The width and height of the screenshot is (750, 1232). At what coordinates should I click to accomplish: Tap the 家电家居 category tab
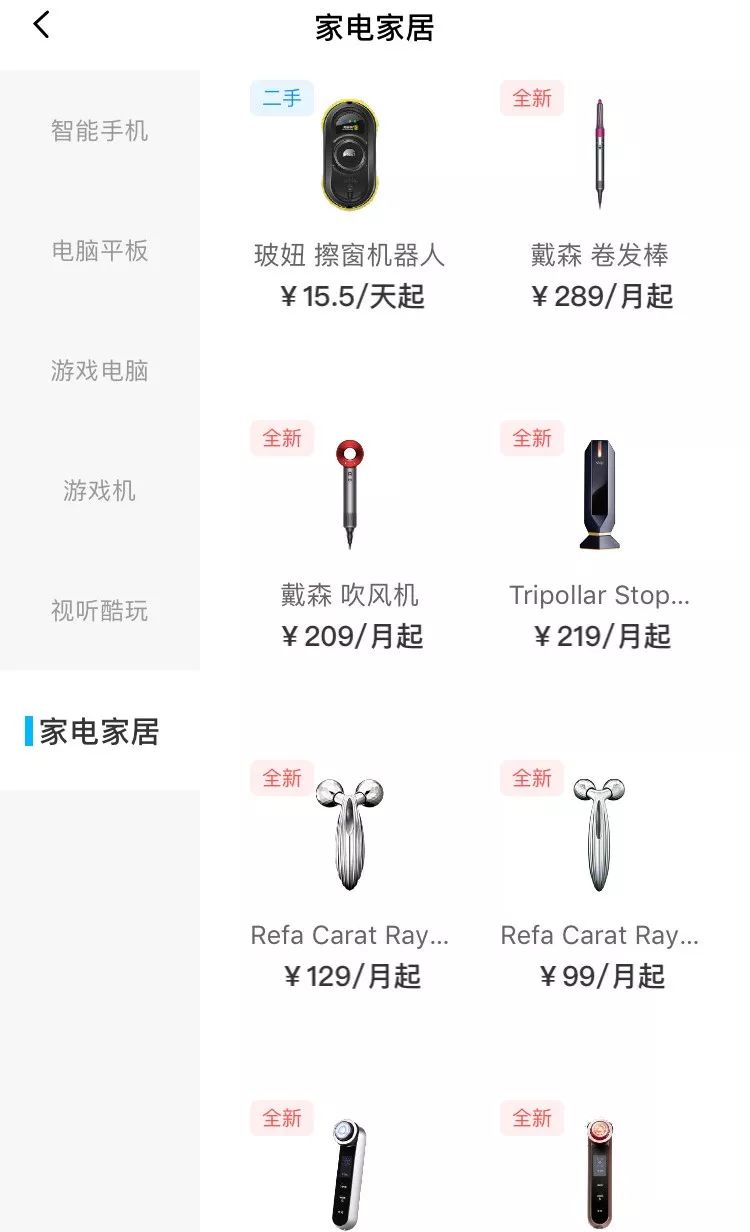(99, 731)
